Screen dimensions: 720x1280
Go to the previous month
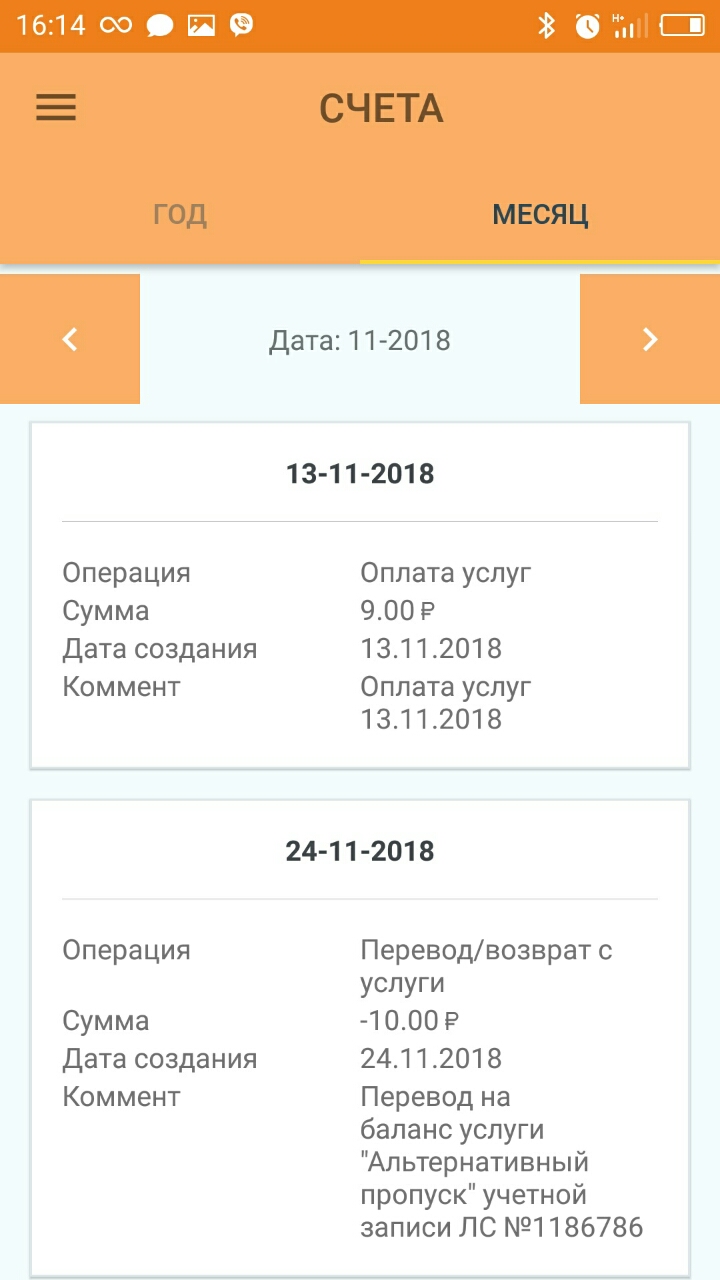click(x=70, y=339)
